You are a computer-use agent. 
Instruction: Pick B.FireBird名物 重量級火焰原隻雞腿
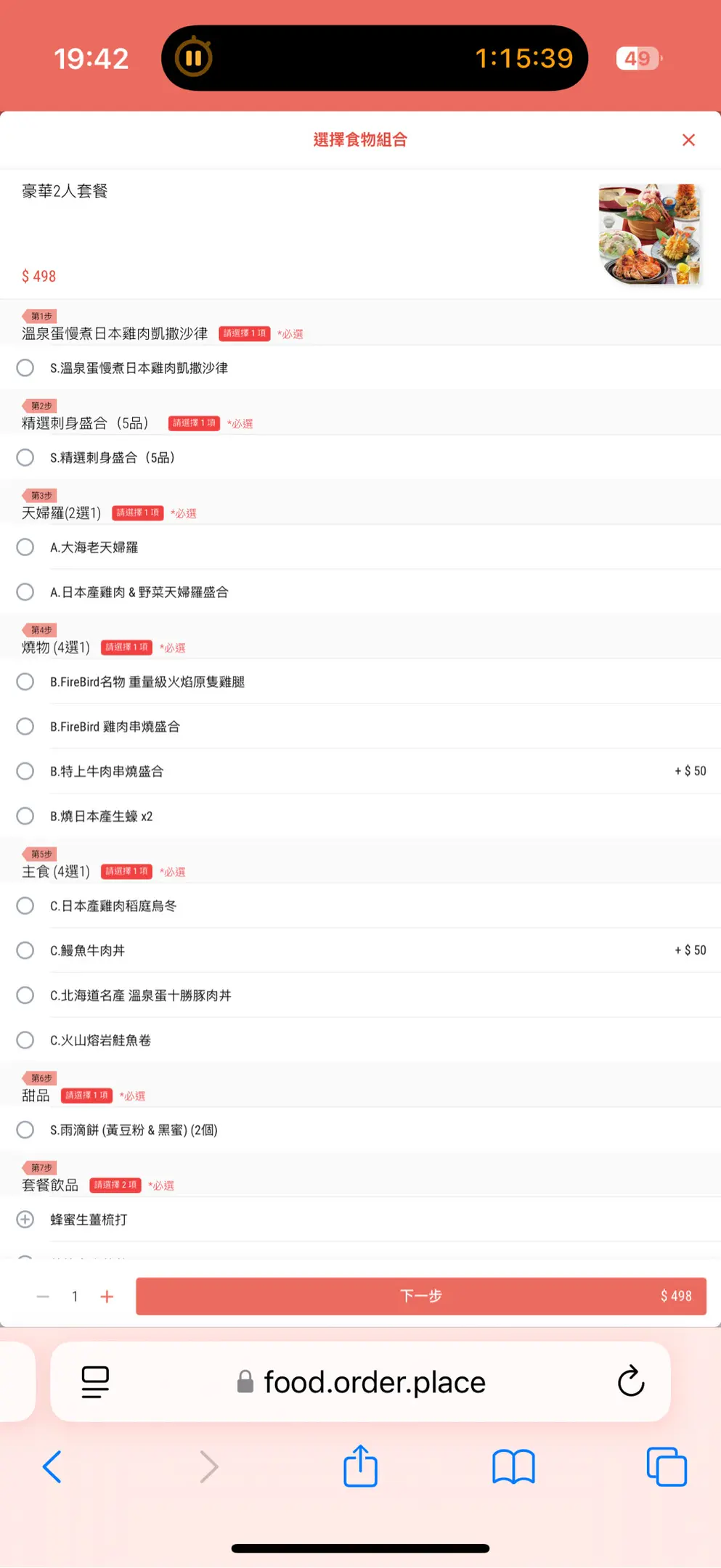coord(360,682)
